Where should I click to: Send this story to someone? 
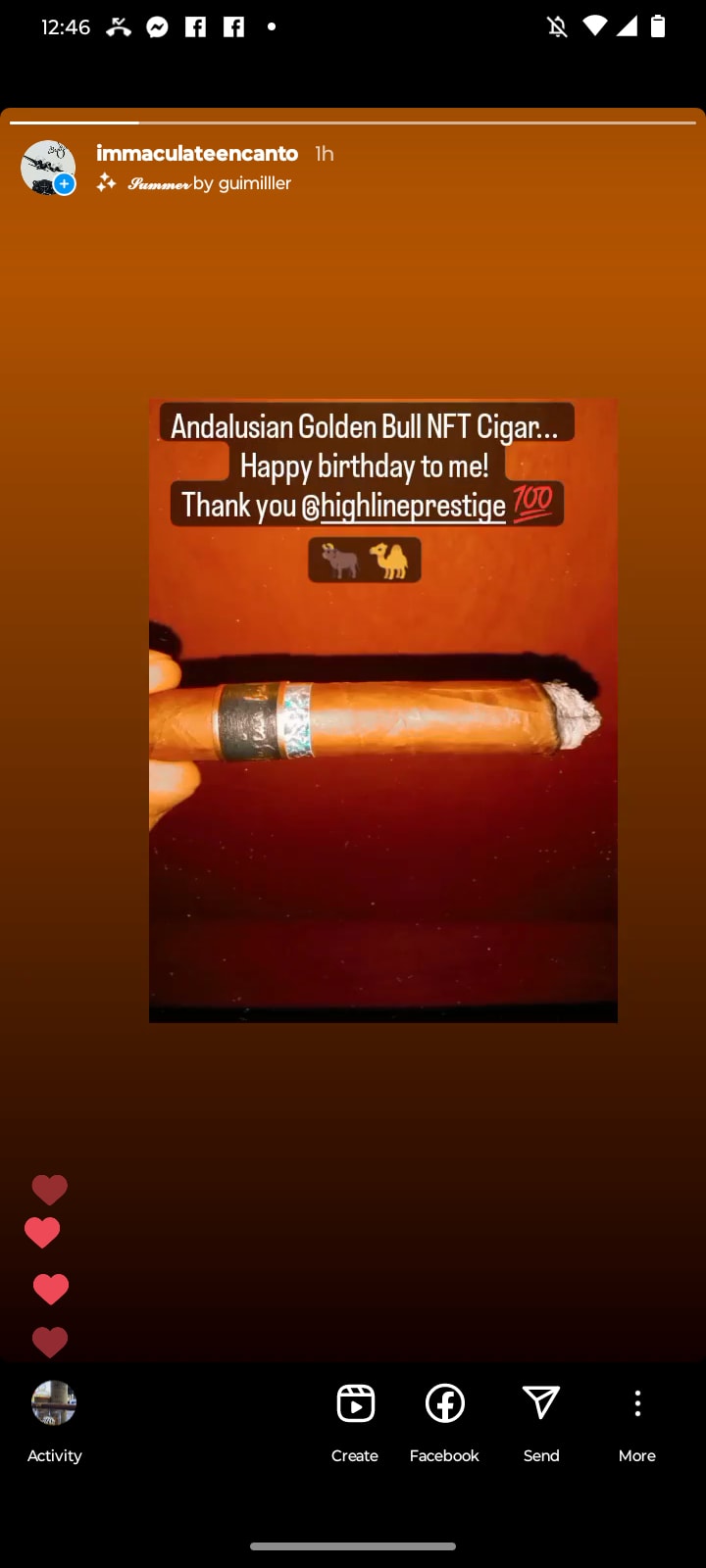541,1418
